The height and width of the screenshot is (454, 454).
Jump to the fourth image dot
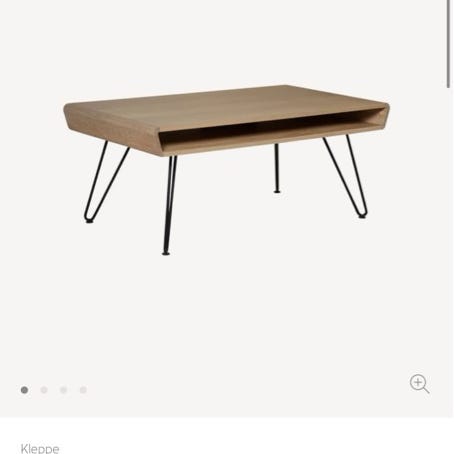[83, 390]
